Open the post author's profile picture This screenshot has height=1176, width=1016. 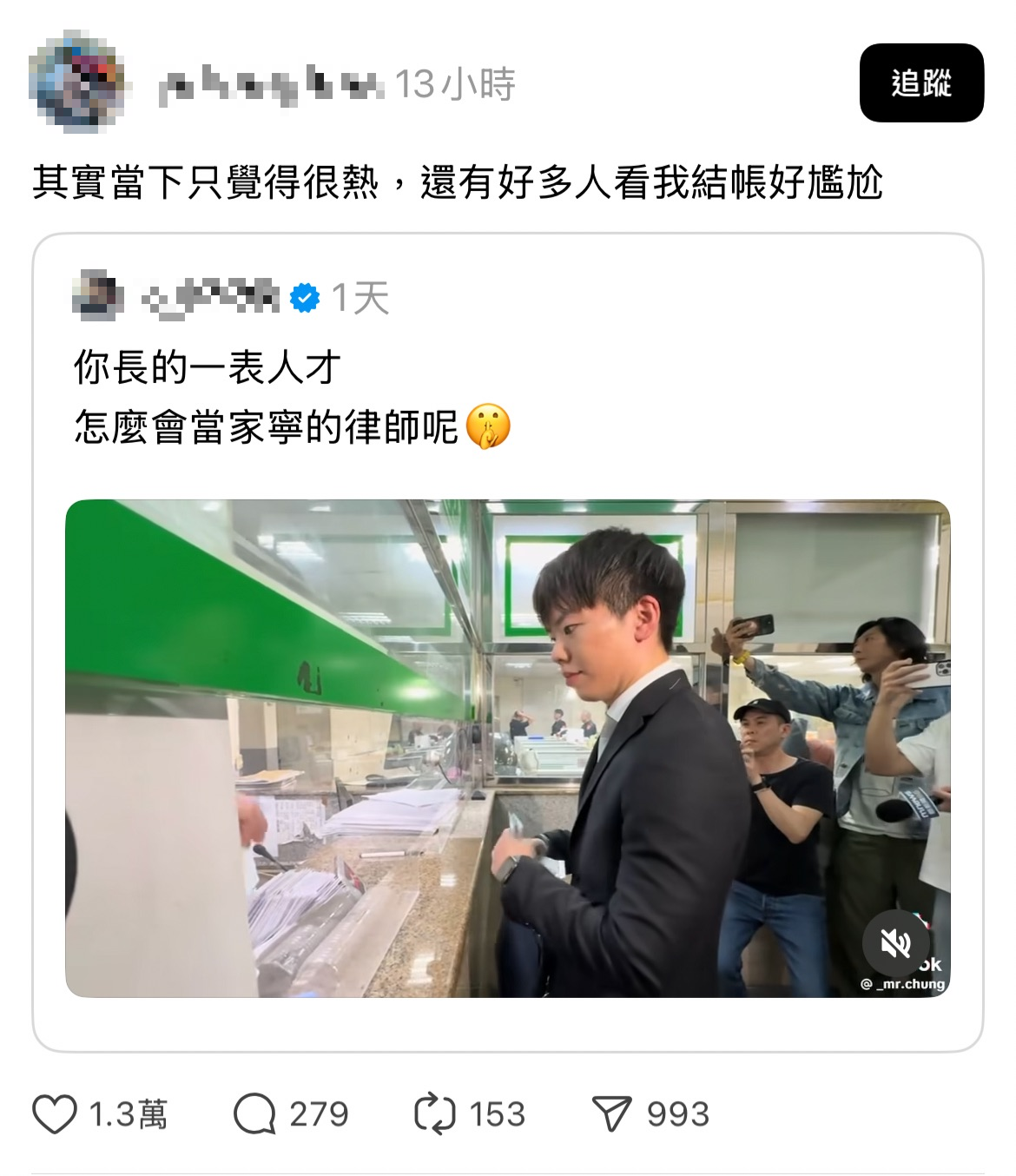pyautogui.click(x=75, y=81)
